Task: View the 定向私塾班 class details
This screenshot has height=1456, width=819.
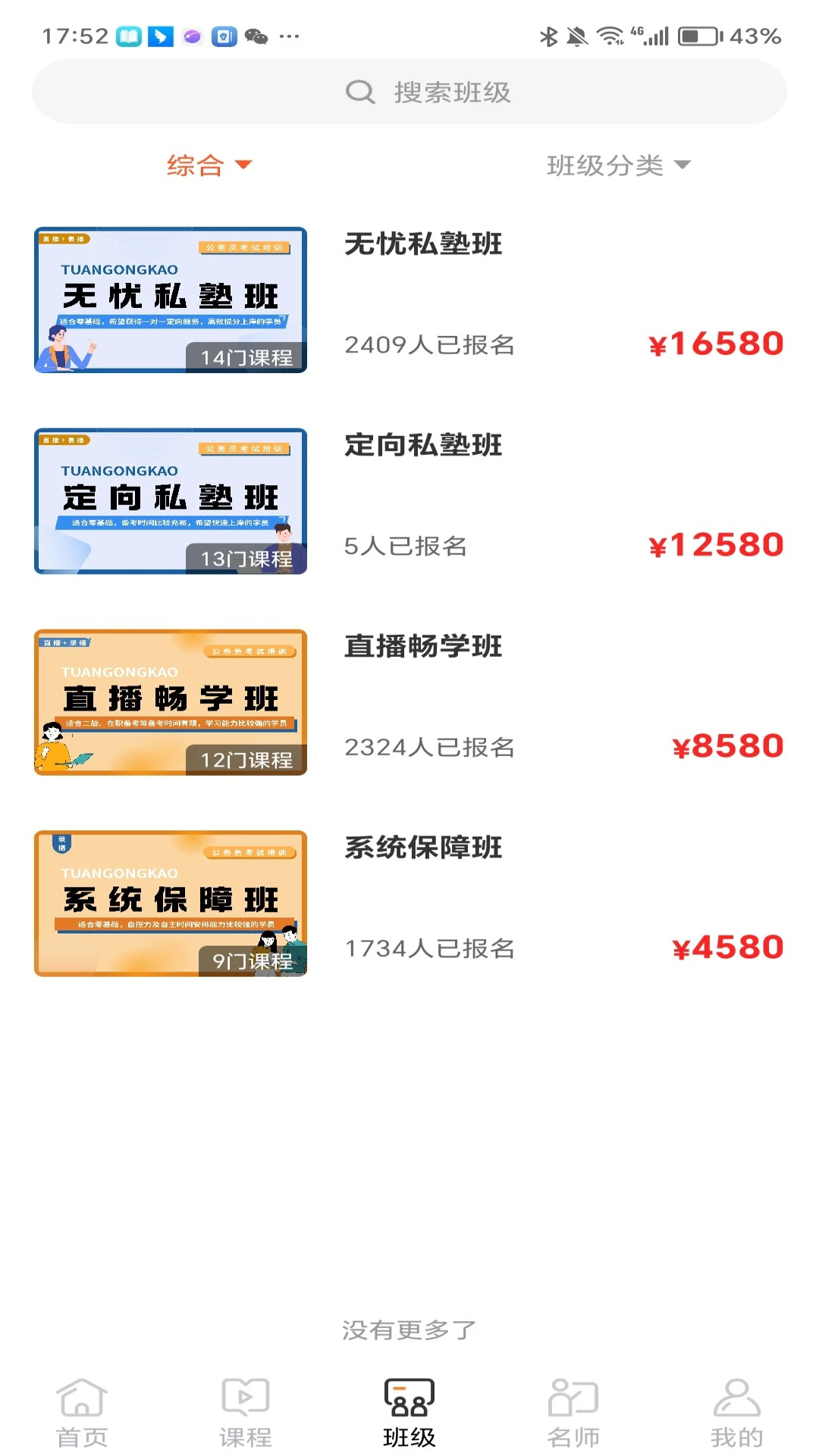Action: [x=409, y=500]
